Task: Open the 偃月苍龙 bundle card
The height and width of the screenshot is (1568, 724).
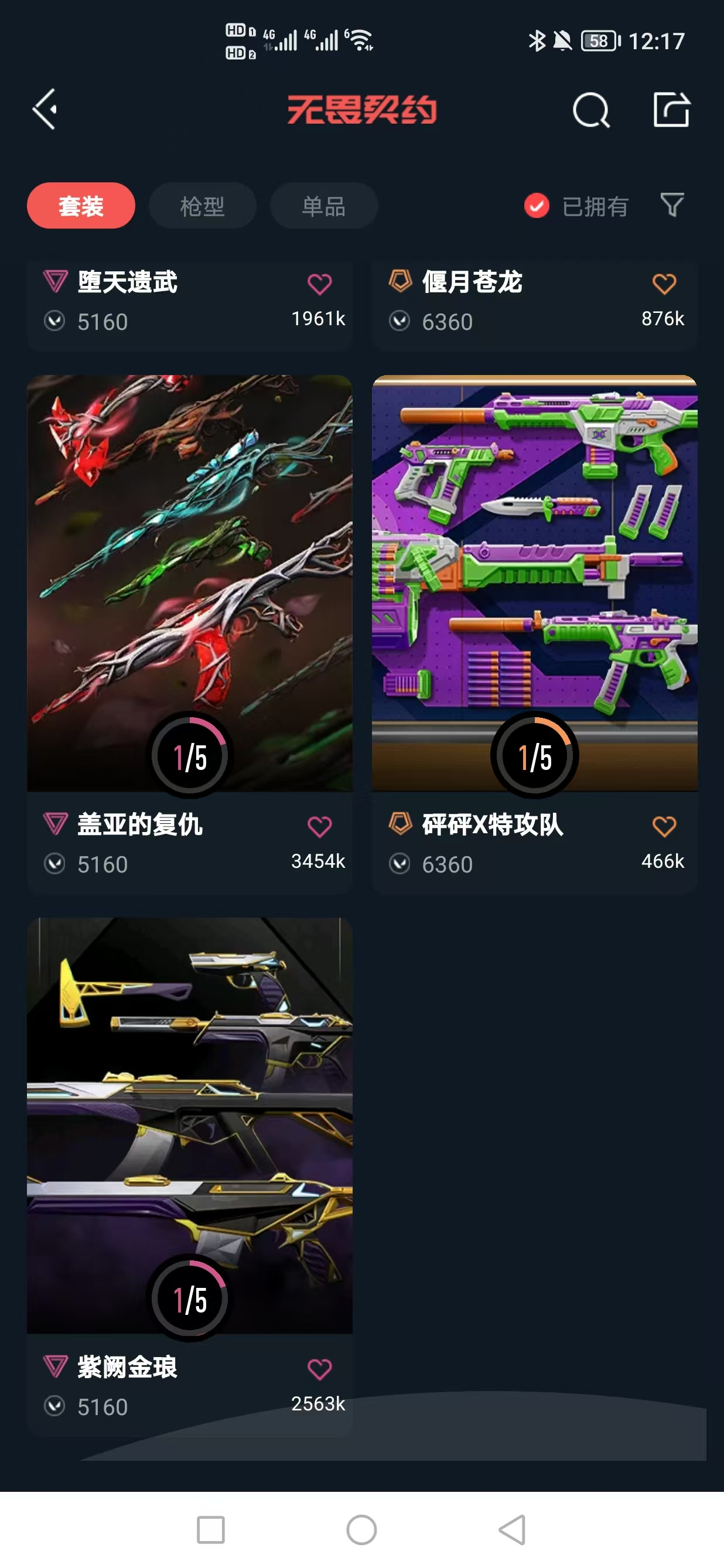Action: pyautogui.click(x=499, y=302)
